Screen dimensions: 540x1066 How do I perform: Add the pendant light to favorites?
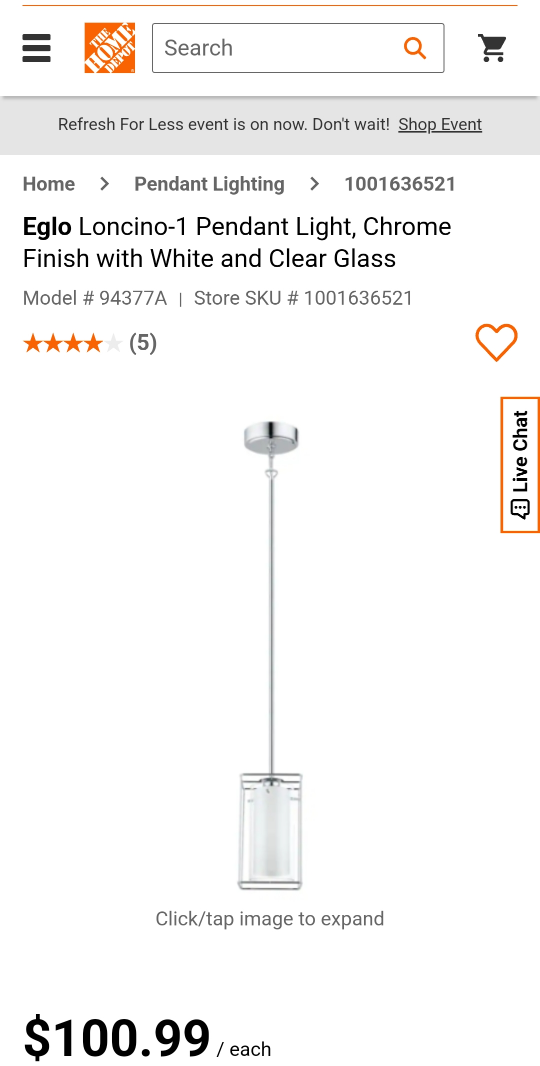(496, 342)
